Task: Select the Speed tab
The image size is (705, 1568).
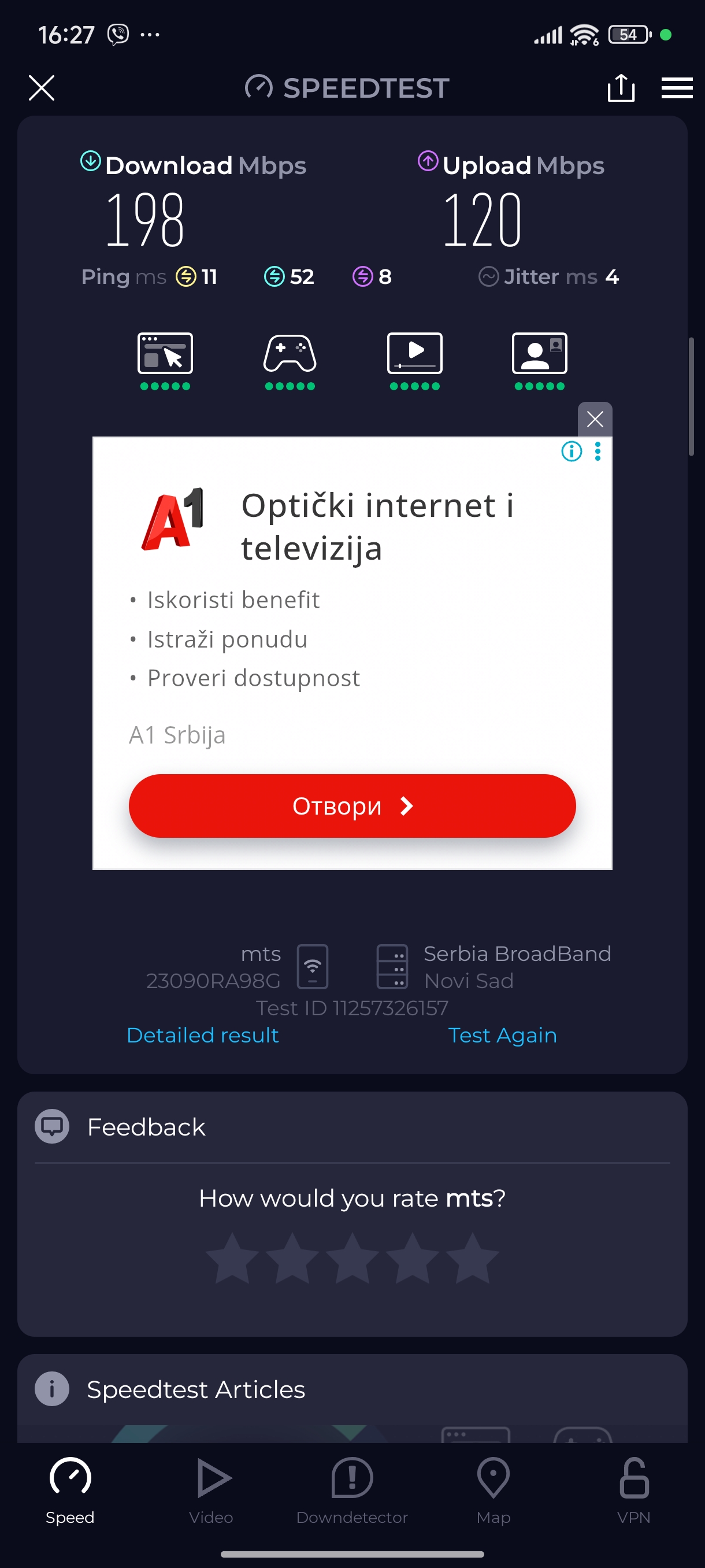Action: pos(70,1489)
